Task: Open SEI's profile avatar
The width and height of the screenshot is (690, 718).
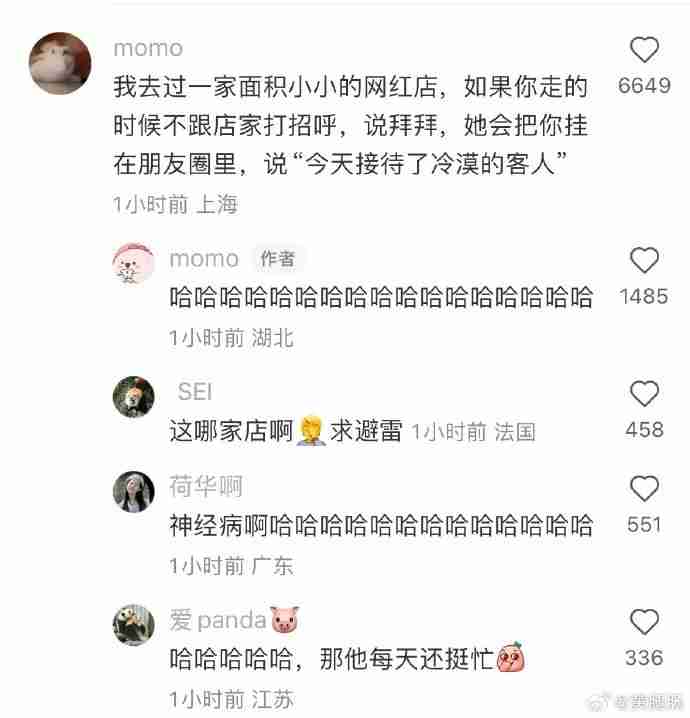Action: tap(134, 396)
